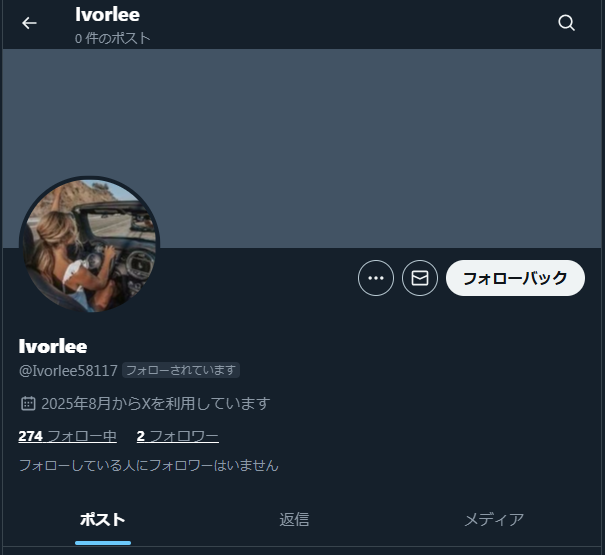The height and width of the screenshot is (555, 605).
Task: Go back using the arrow icon
Action: click(x=29, y=23)
